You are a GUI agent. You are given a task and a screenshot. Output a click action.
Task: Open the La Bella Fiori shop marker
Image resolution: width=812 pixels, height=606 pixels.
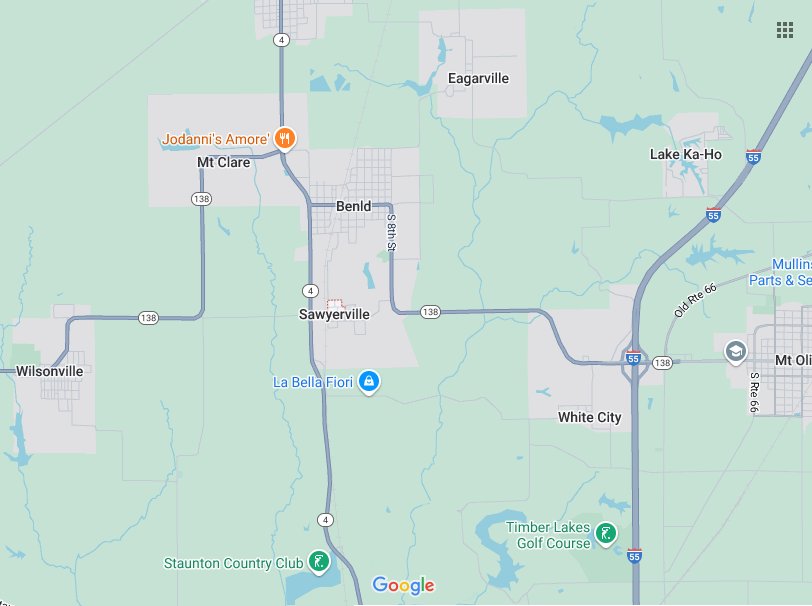[x=369, y=381]
